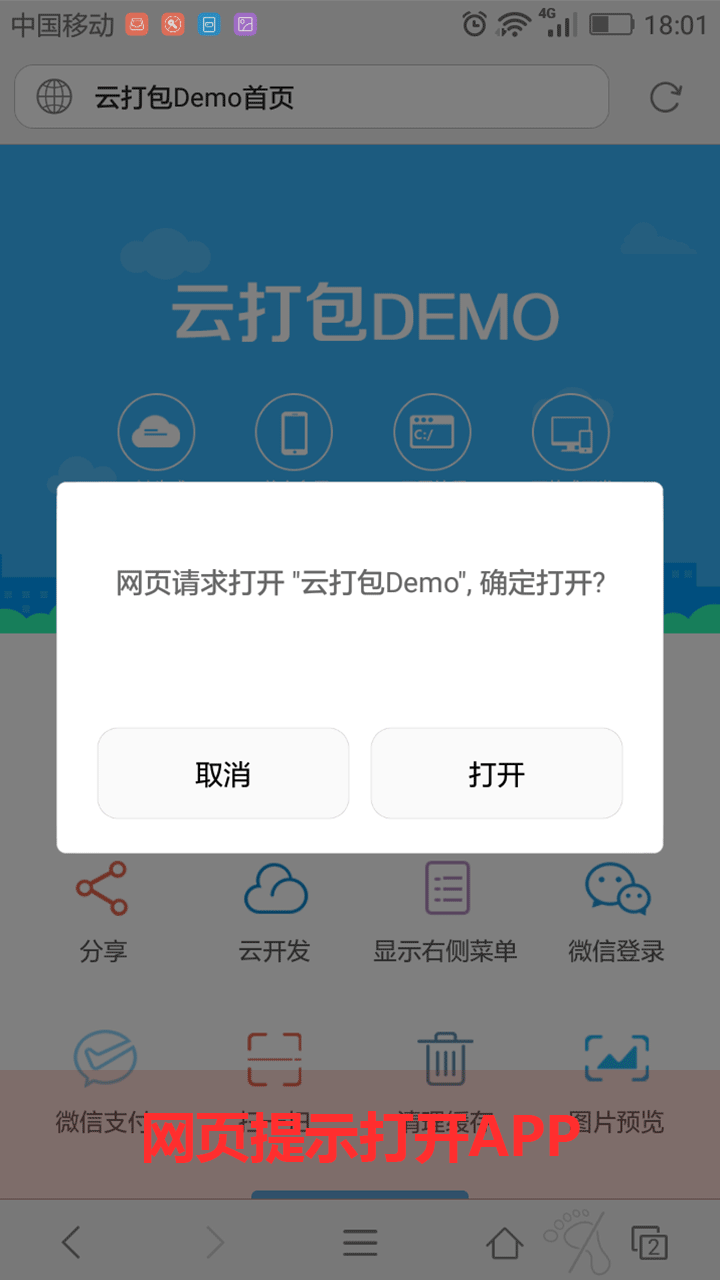Open the browser menu icon
Viewport: 720px width, 1280px height.
360,1242
